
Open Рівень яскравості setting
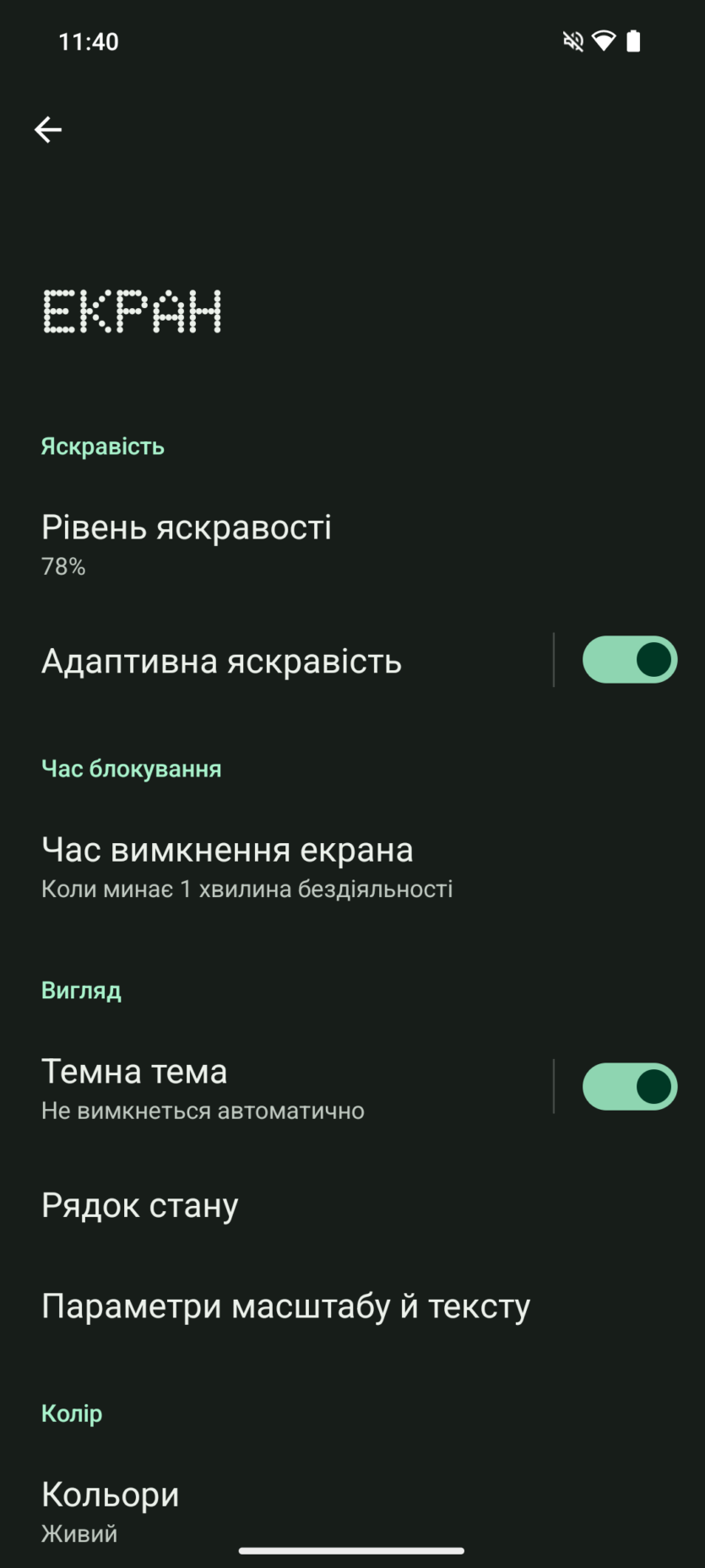click(x=186, y=543)
